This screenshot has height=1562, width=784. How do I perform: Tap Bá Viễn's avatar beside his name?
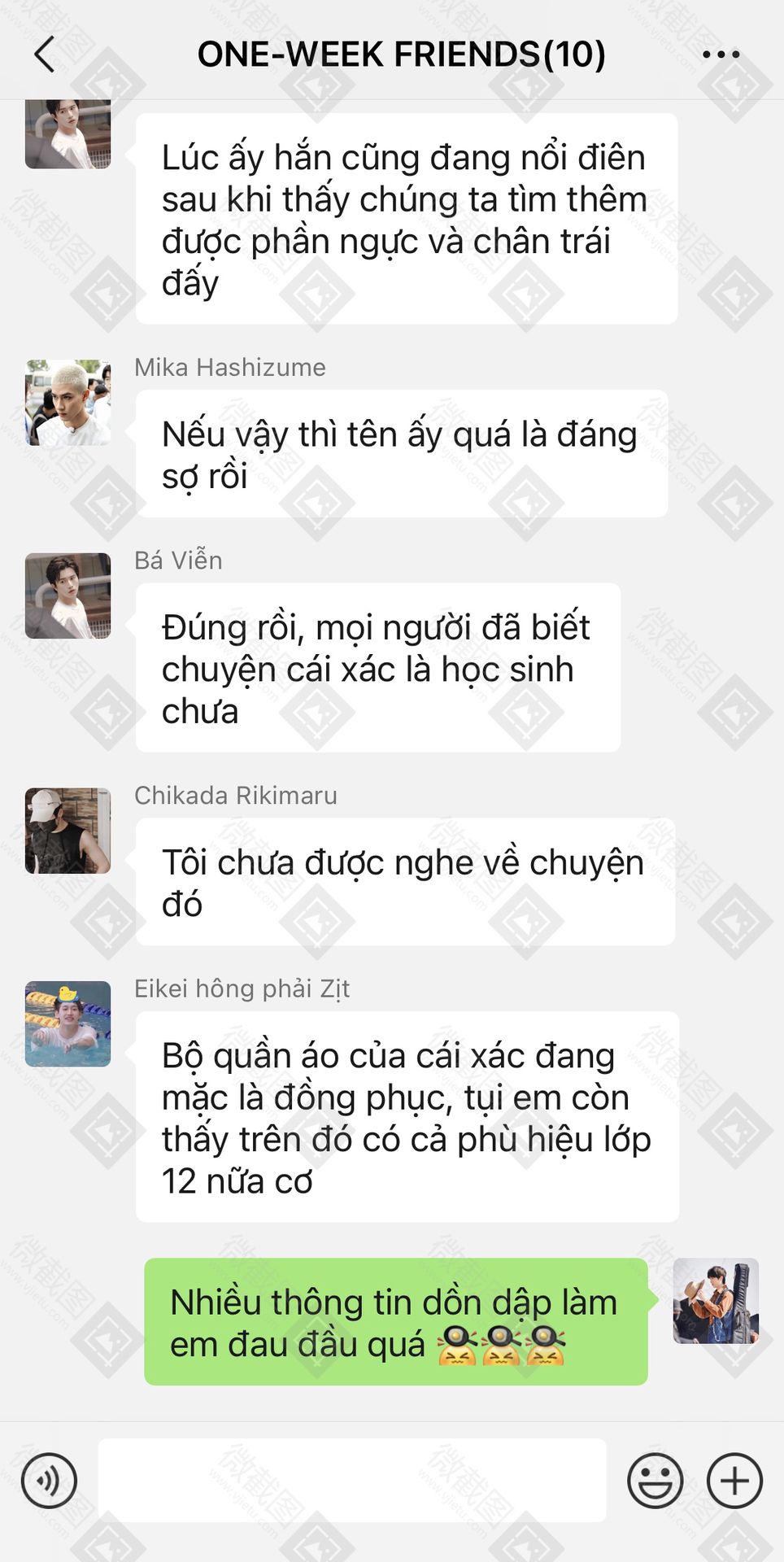(x=68, y=596)
